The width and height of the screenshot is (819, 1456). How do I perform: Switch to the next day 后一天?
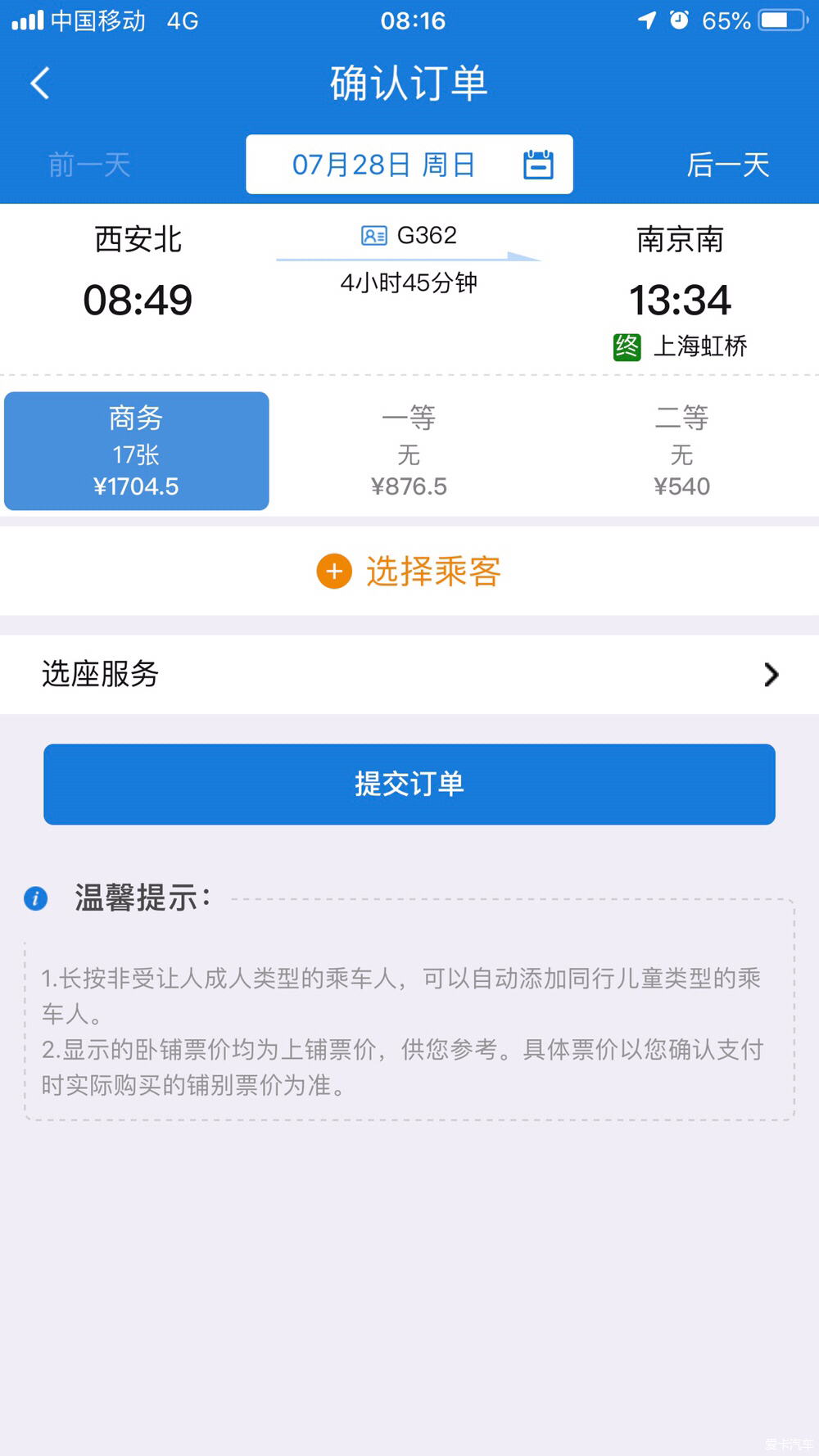[728, 165]
